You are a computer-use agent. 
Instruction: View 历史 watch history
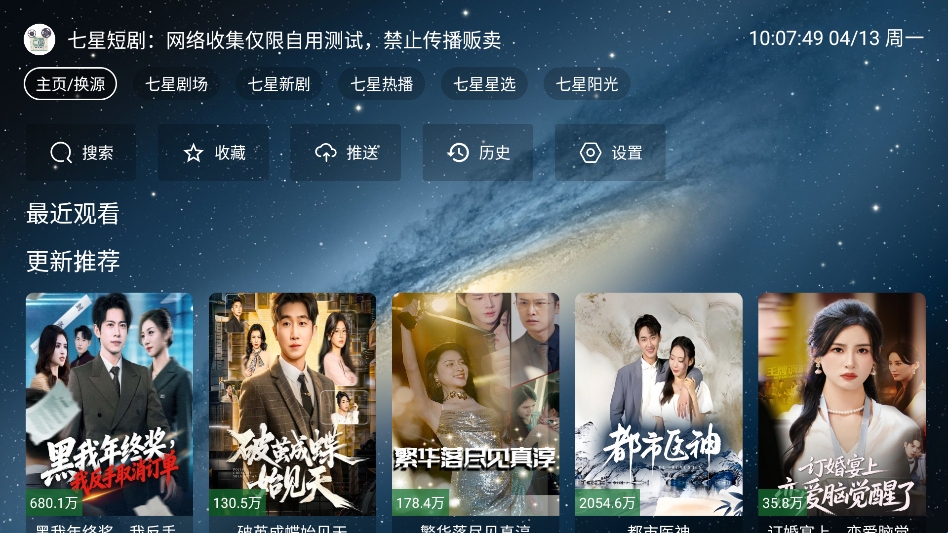(x=478, y=153)
